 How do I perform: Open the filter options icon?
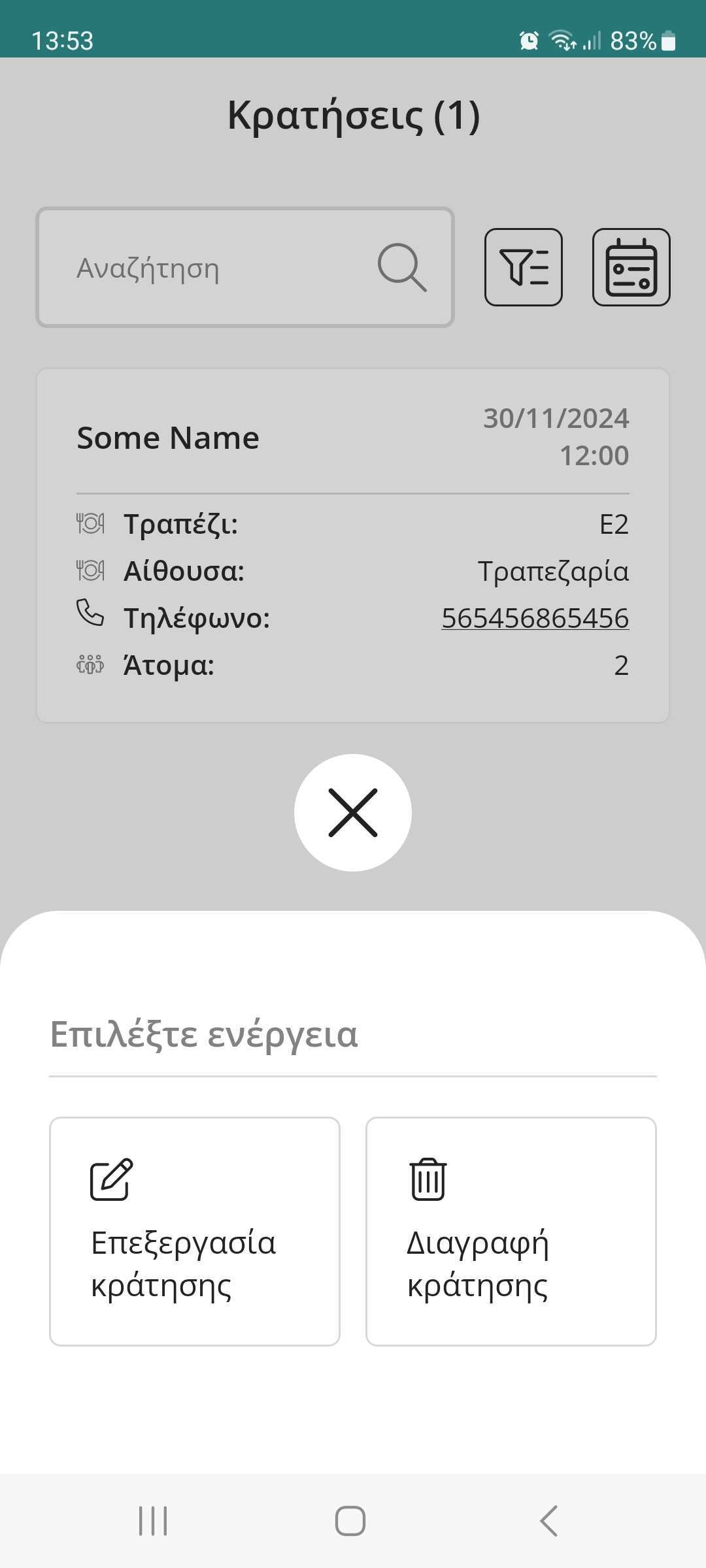coord(523,267)
